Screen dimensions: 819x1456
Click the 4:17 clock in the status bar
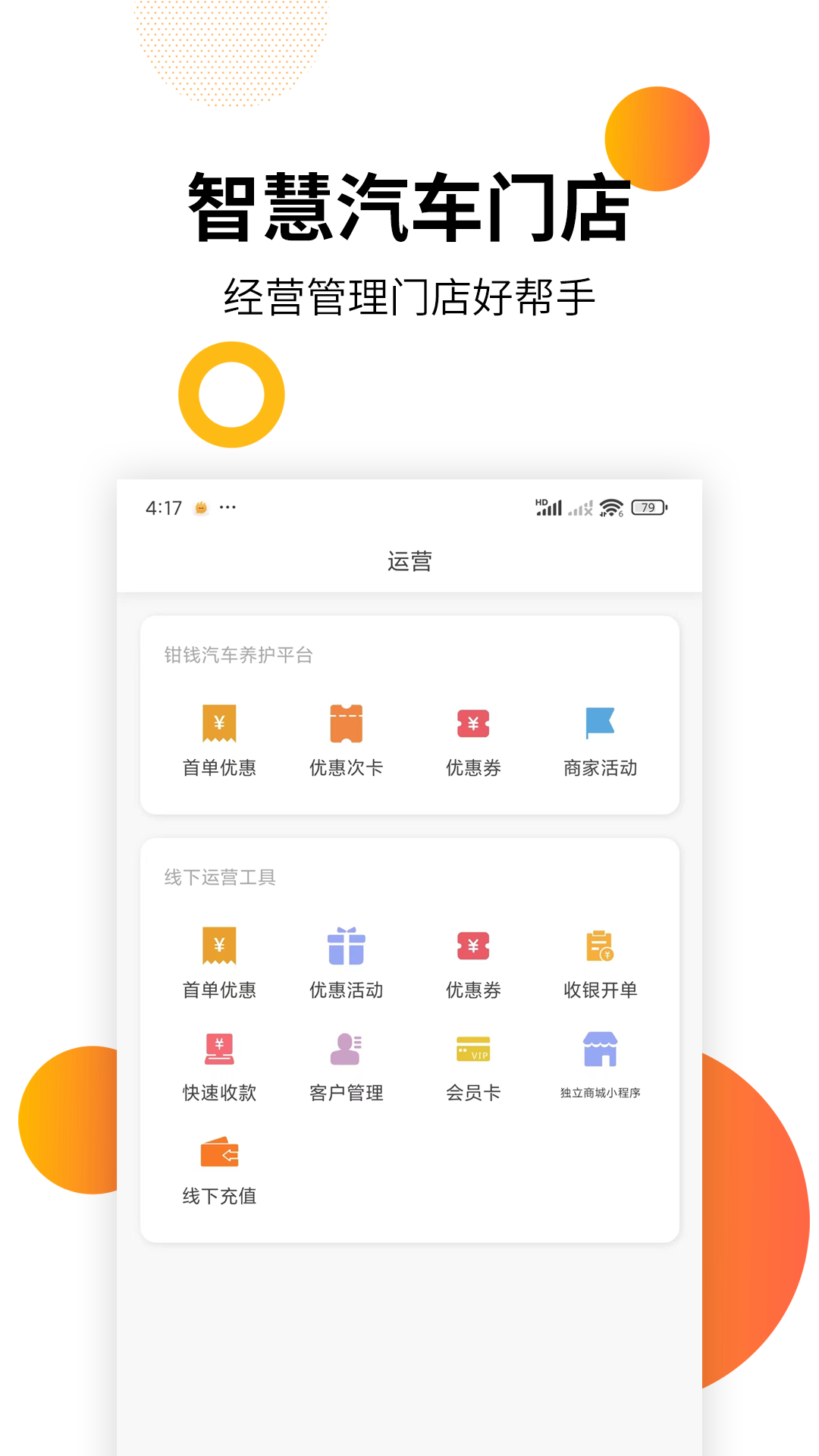pyautogui.click(x=162, y=506)
